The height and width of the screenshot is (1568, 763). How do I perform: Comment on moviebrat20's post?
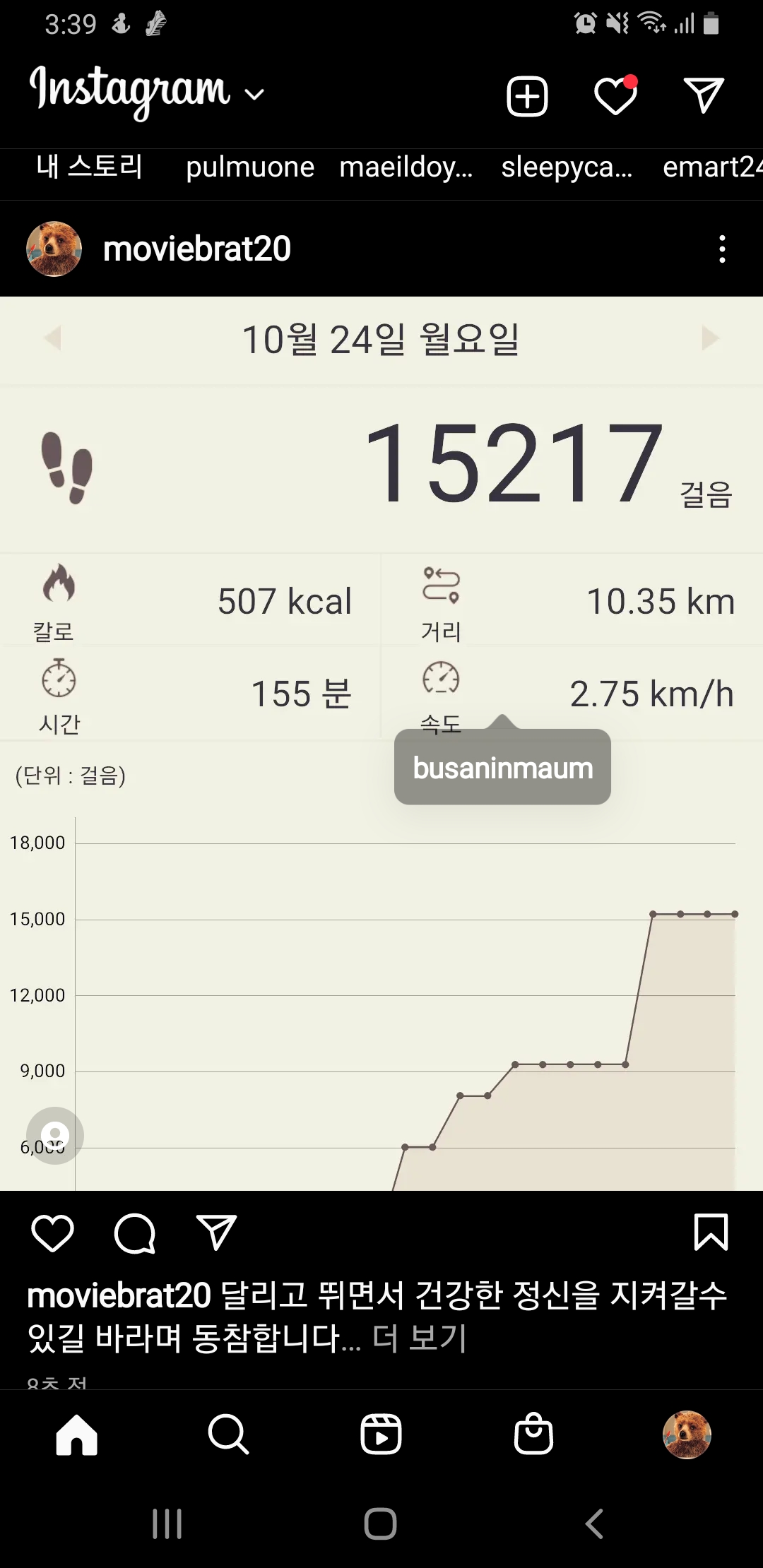(134, 1233)
